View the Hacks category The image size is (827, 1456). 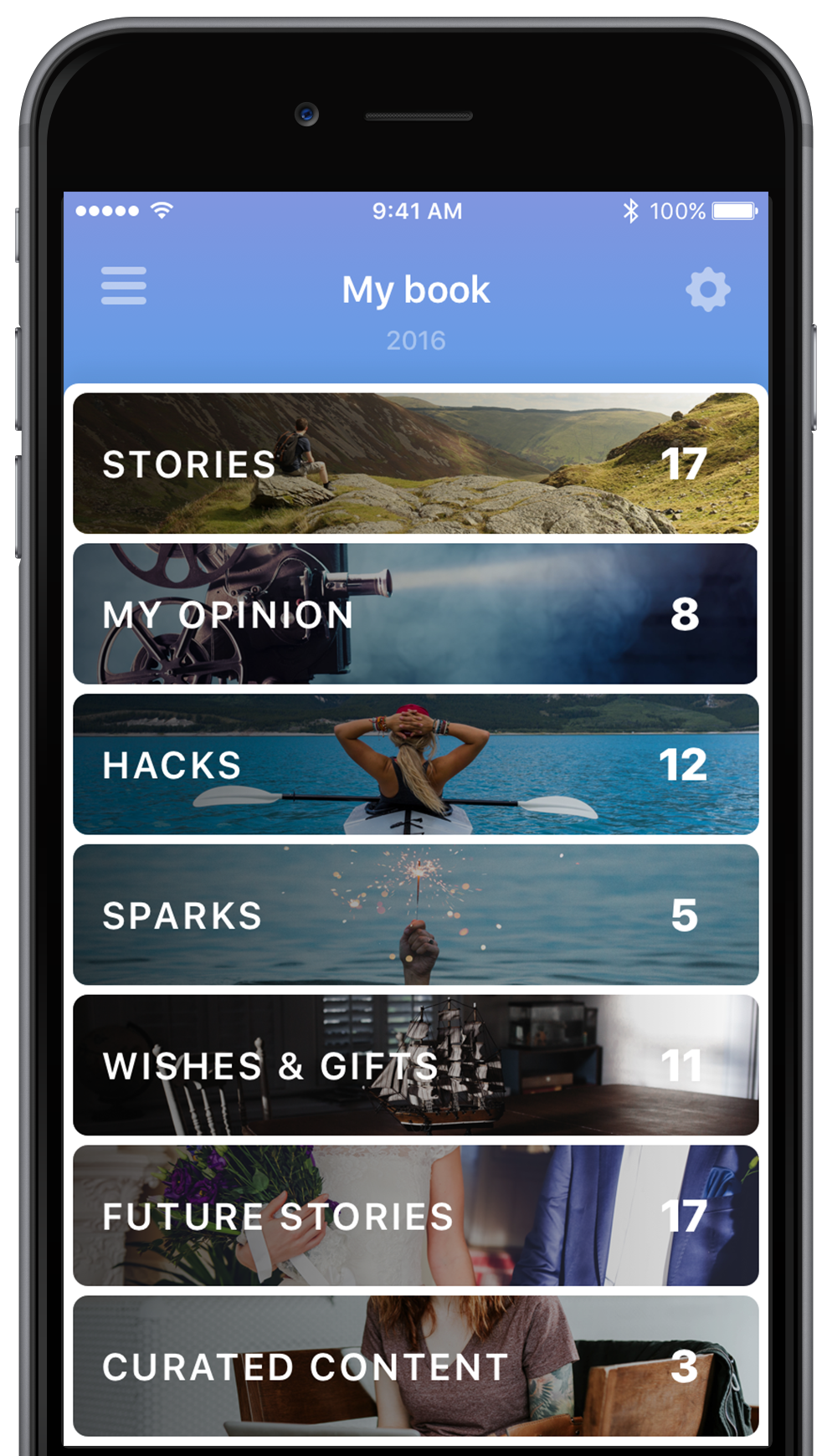(x=415, y=764)
